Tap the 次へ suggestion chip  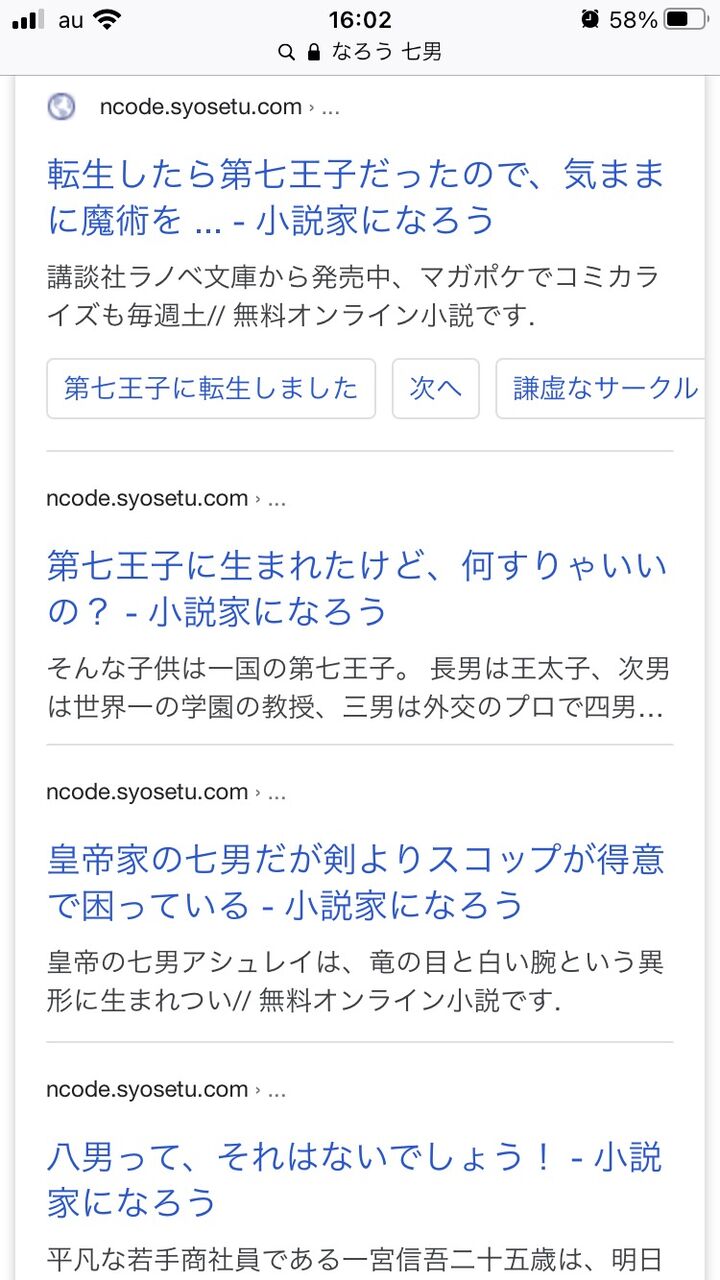coord(435,388)
